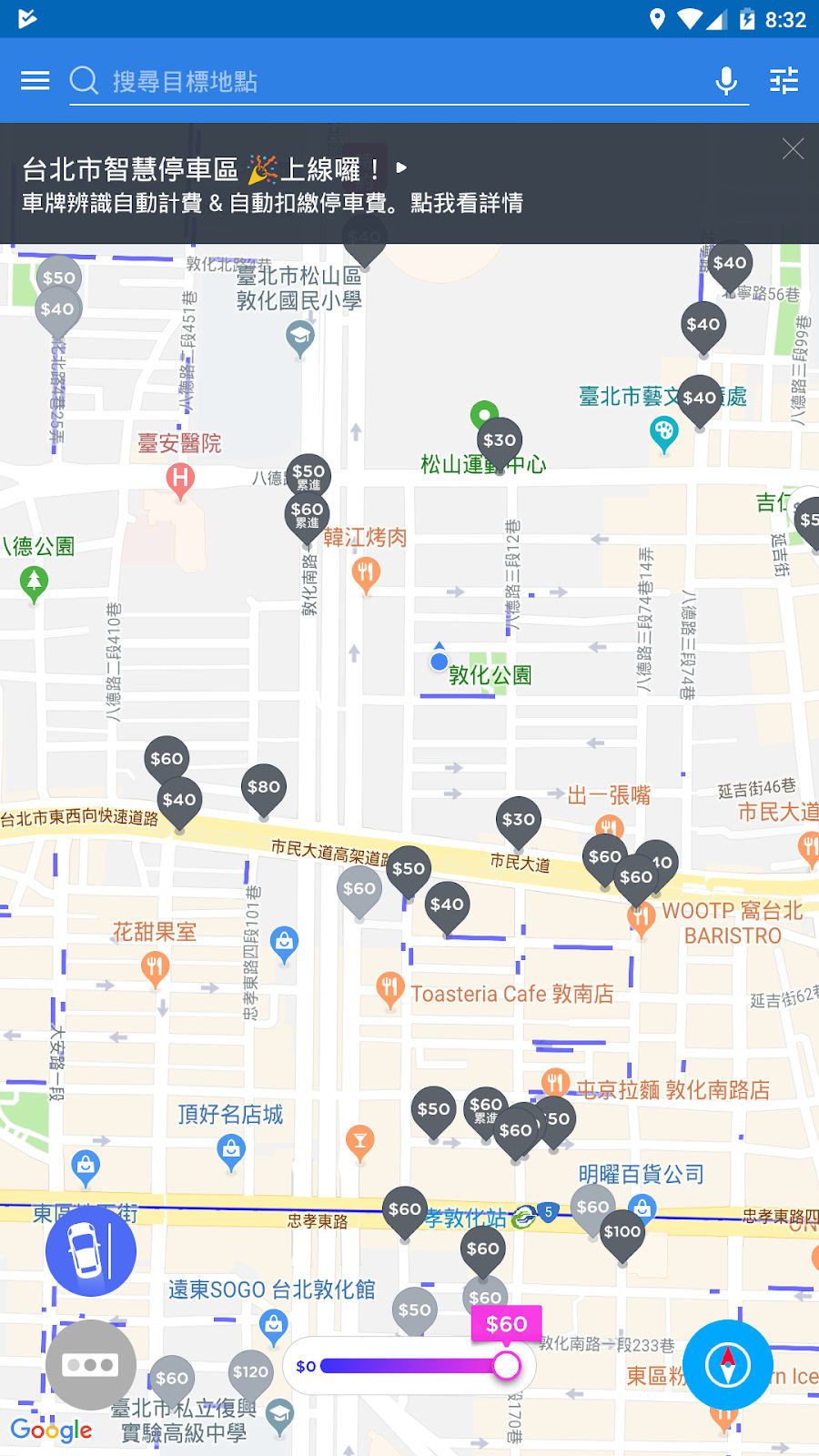
Task: Select the $30 marker at 松山運動中心
Action: pos(500,441)
